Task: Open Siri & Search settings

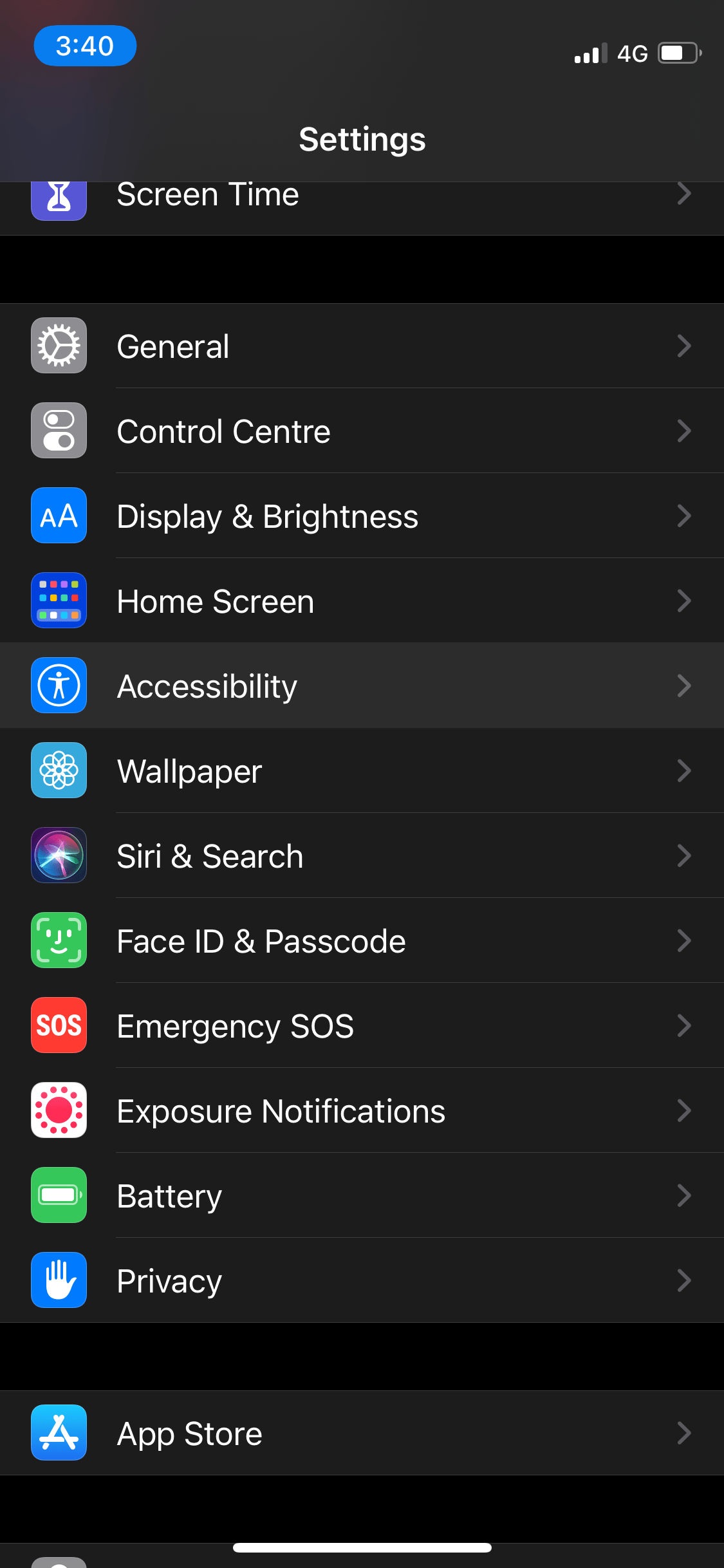Action: pos(362,856)
